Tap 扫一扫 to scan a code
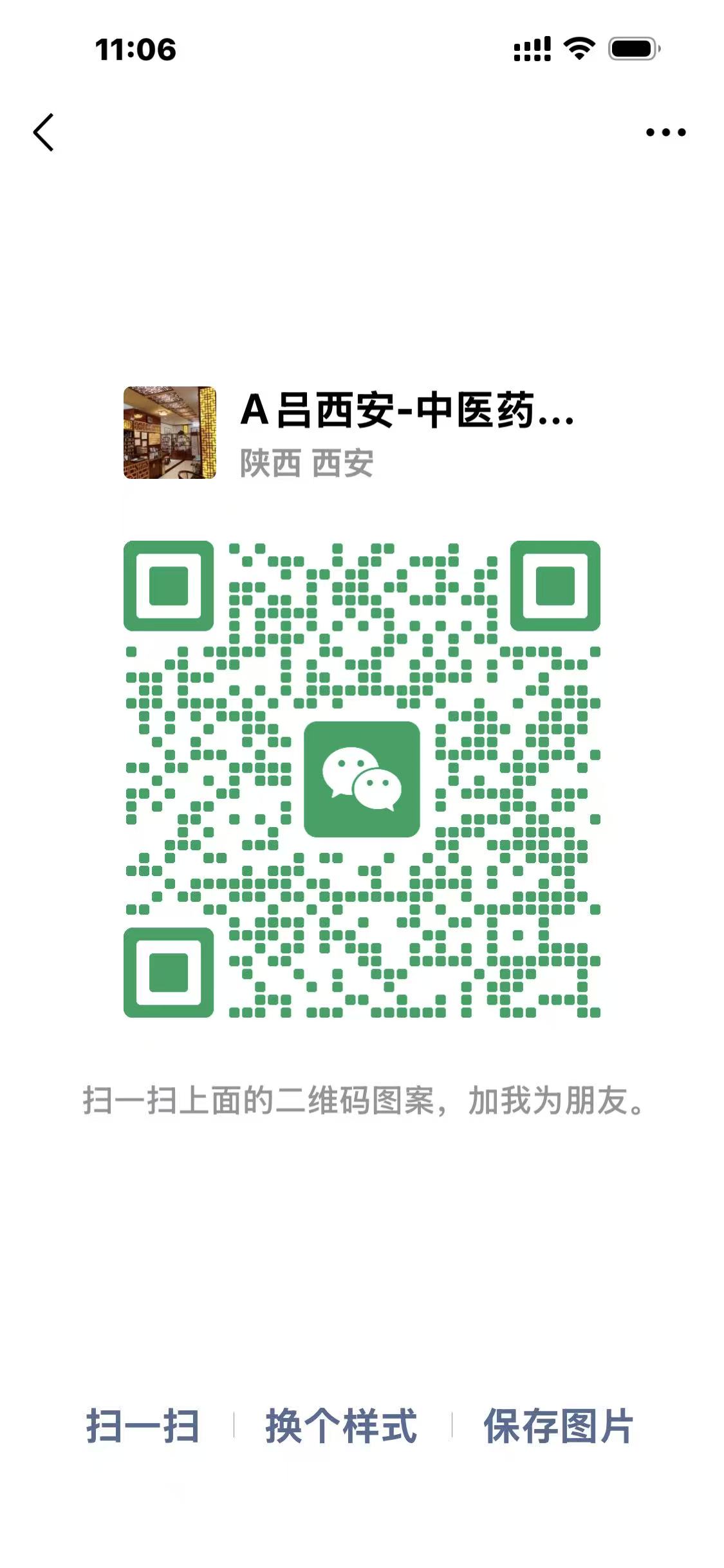The image size is (724, 1568). 143,1426
